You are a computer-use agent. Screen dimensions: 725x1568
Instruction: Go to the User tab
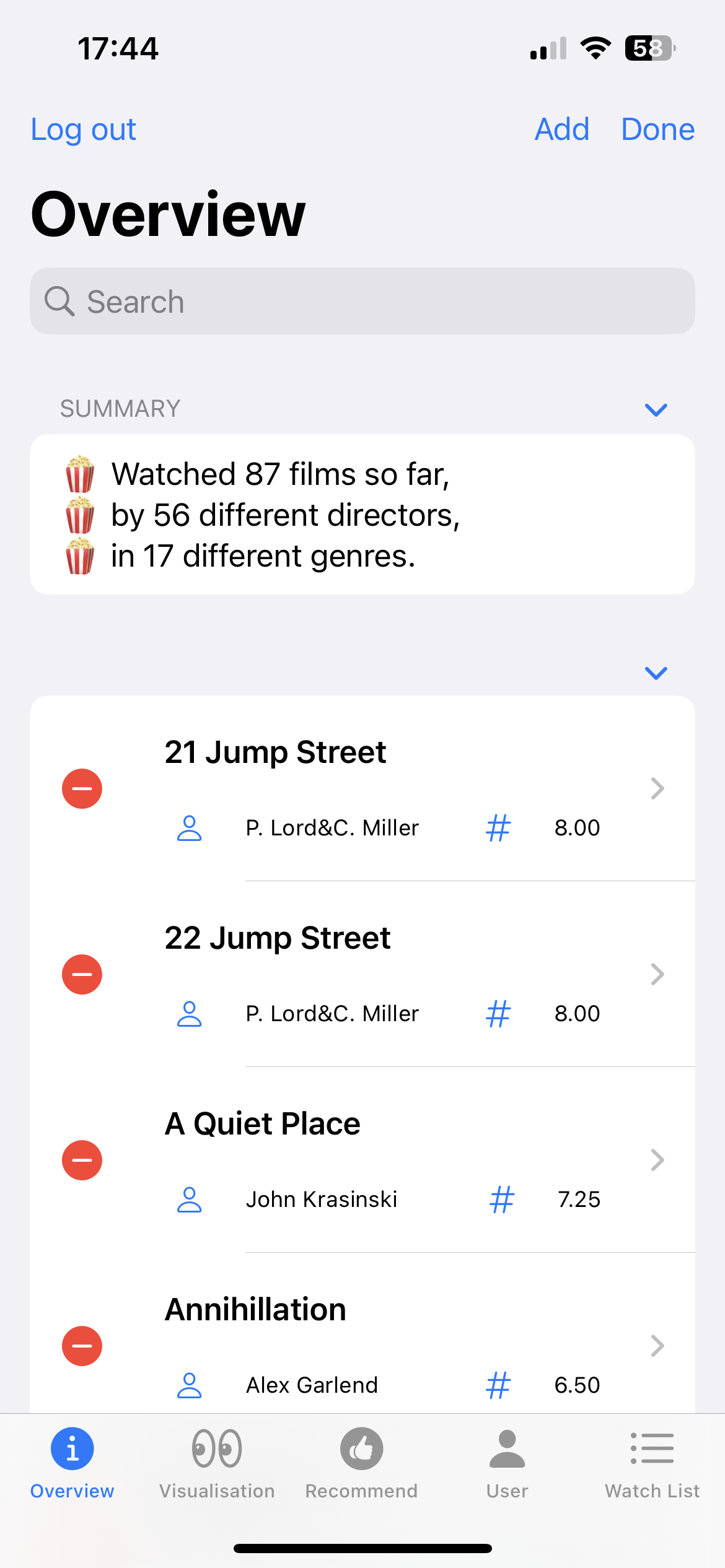click(507, 1464)
